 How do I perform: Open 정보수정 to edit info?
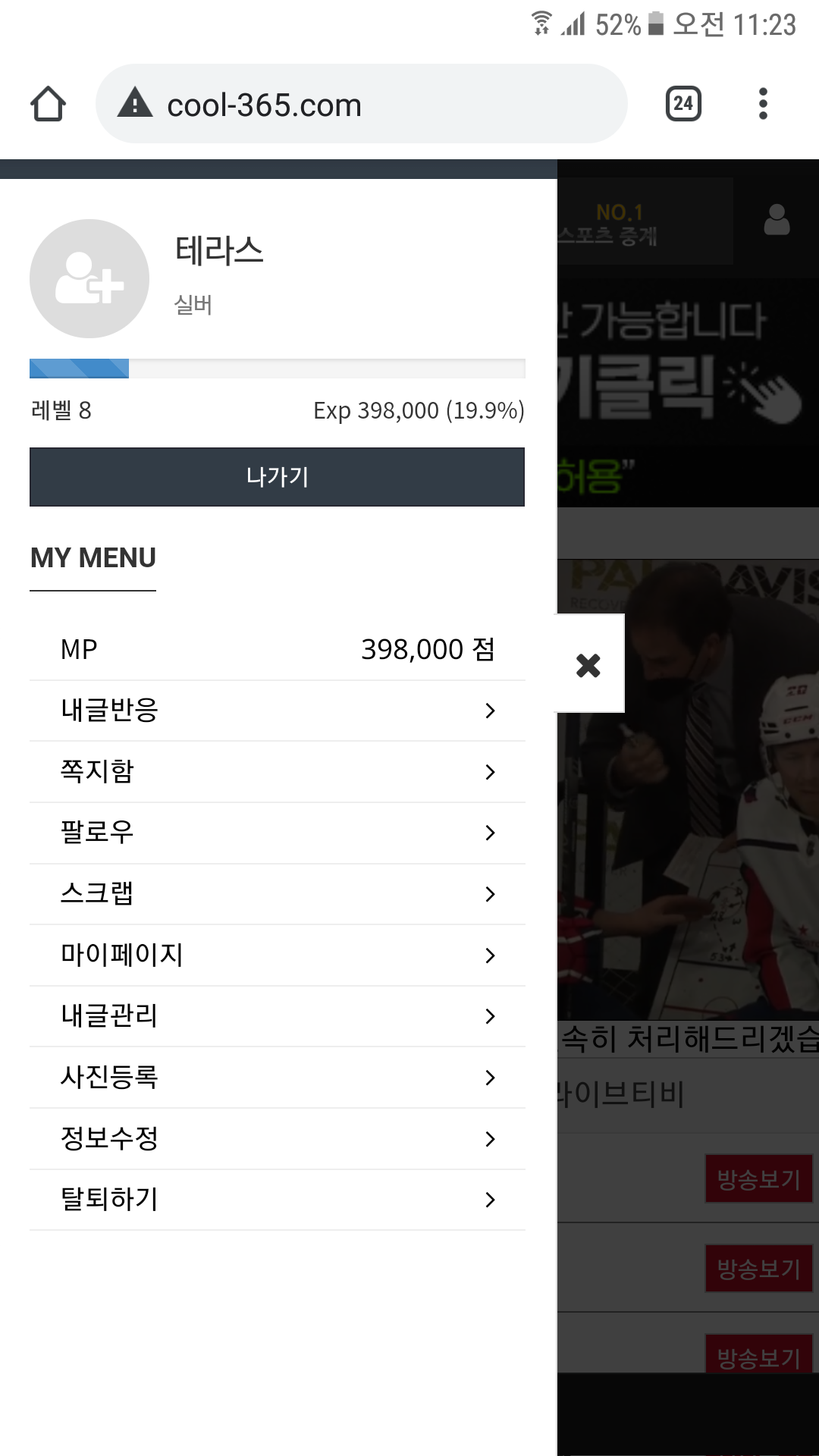(x=277, y=1139)
